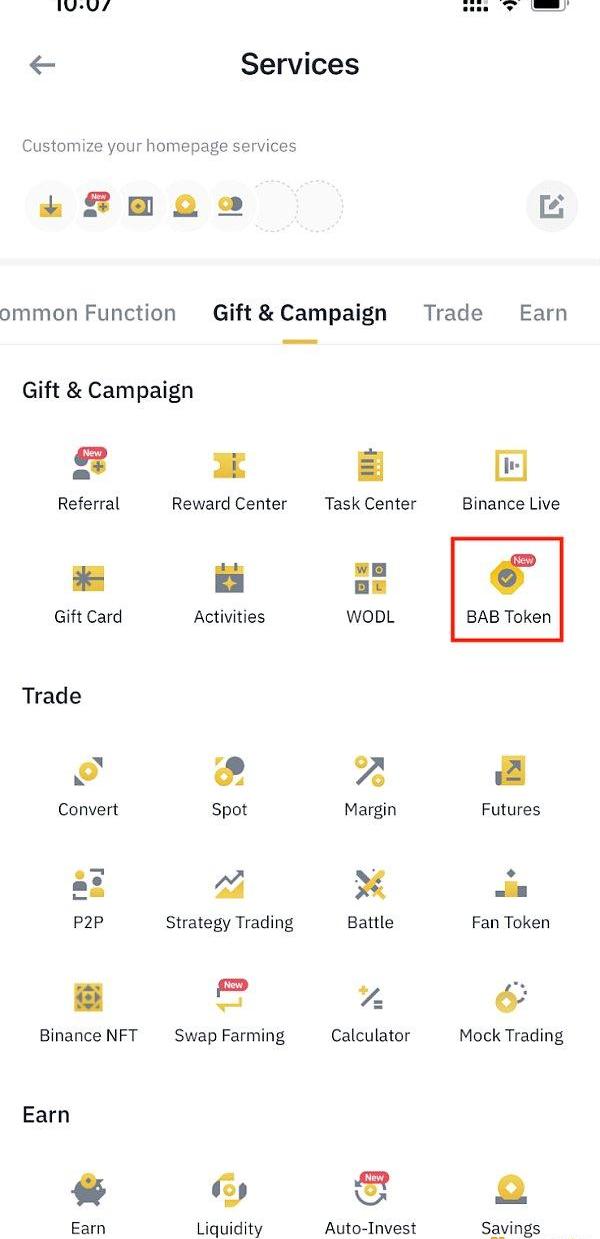This screenshot has height=1239, width=600.
Task: Open Reward Center
Action: point(229,481)
